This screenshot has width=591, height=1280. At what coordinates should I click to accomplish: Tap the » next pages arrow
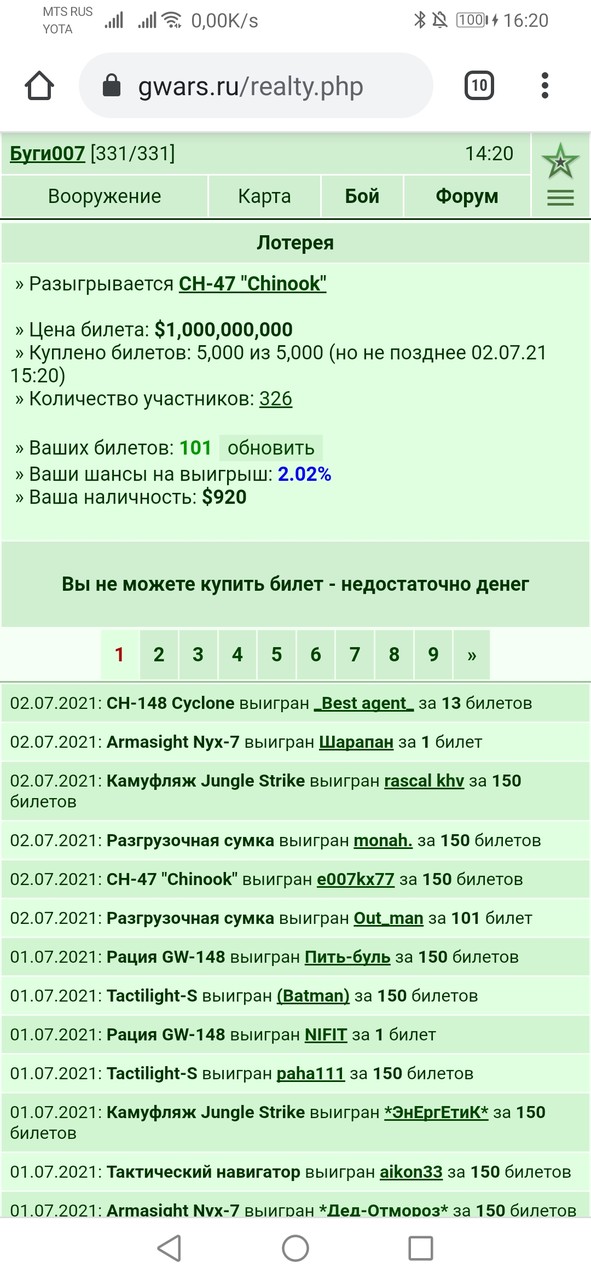pyautogui.click(x=471, y=655)
